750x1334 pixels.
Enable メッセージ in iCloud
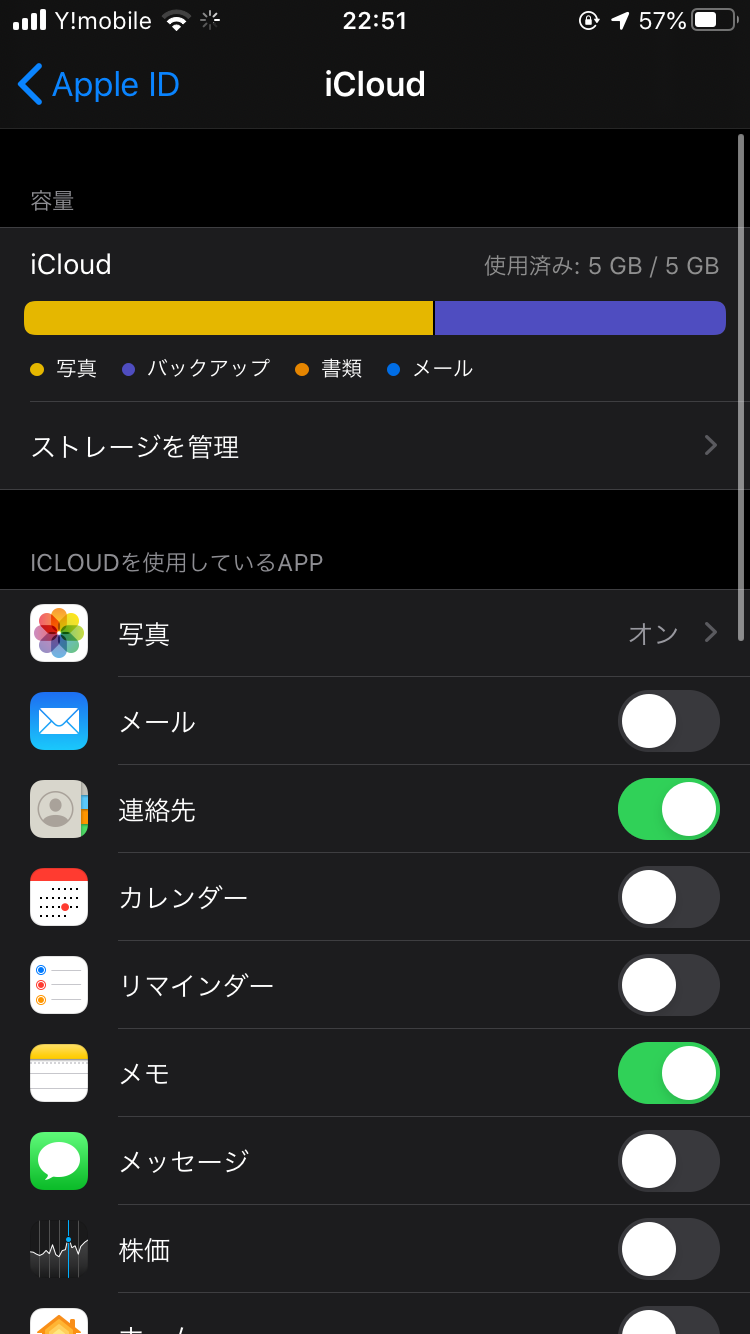(x=668, y=1161)
